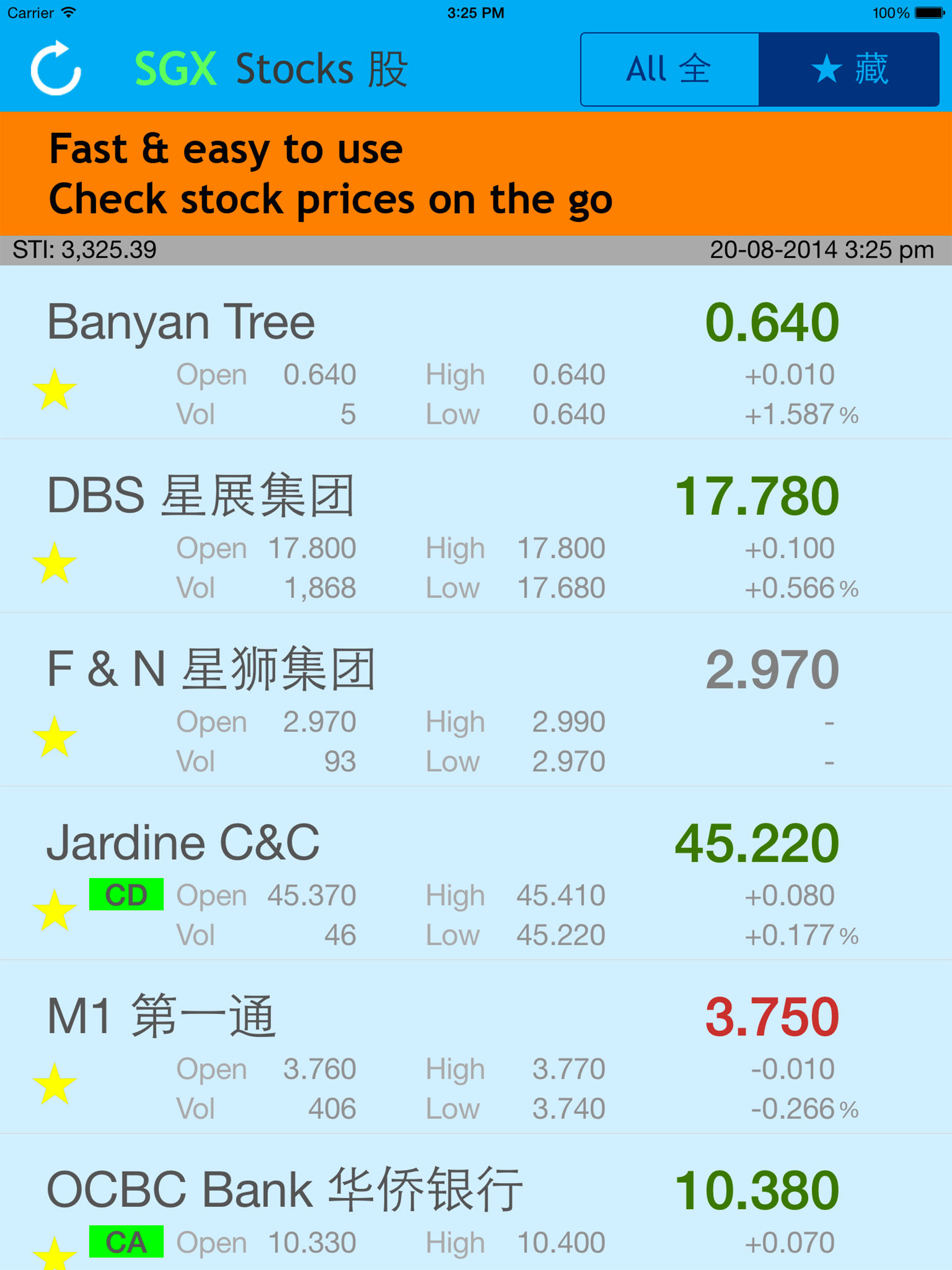Open the F & N 星狮集团 row
This screenshot has height=1270, width=952.
click(x=476, y=699)
